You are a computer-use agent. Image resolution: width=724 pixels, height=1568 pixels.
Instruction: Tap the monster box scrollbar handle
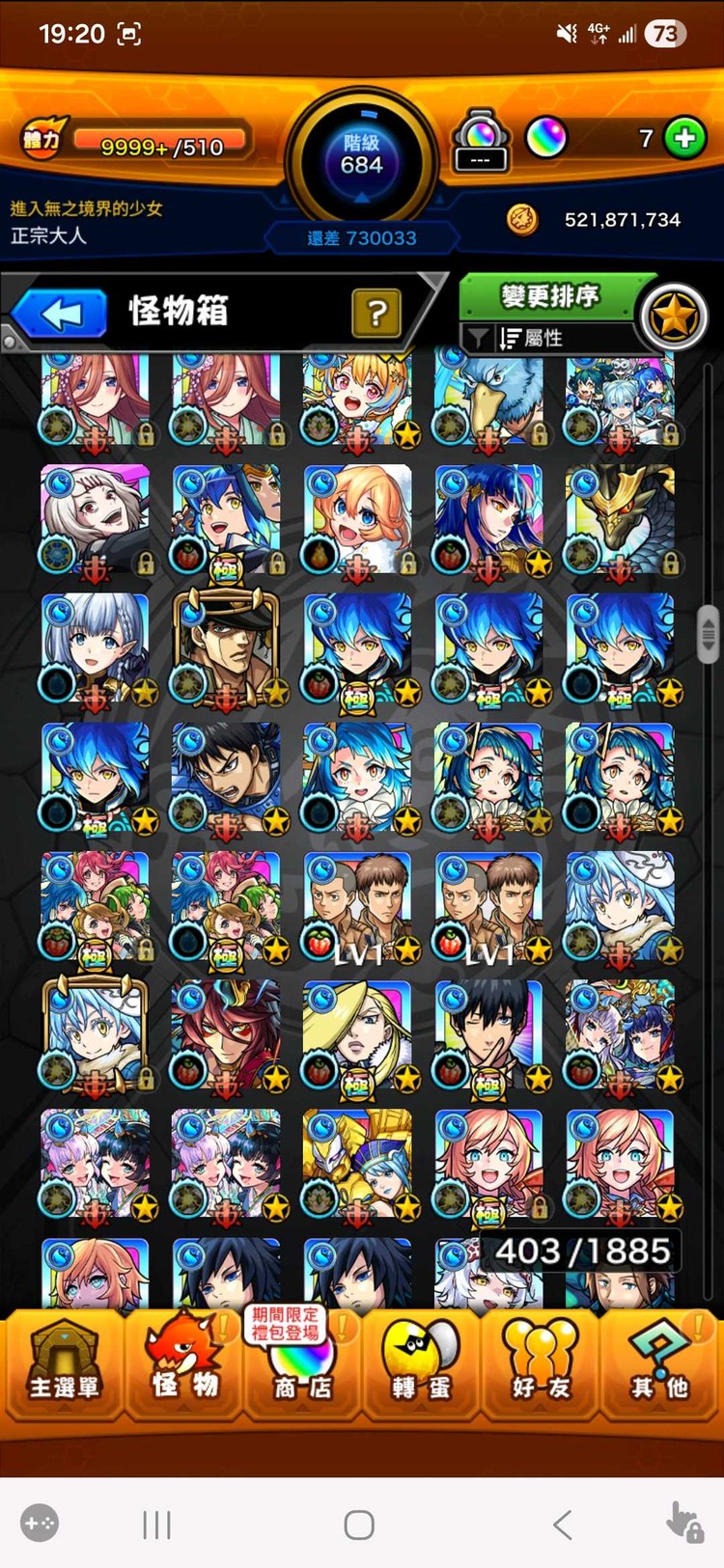[709, 634]
